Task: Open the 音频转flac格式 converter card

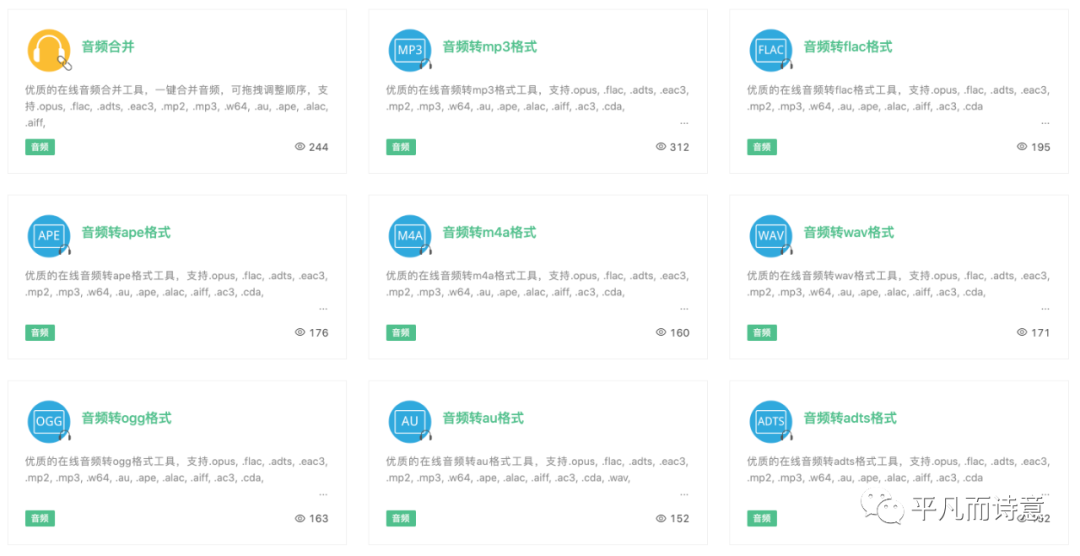Action: pos(848,47)
